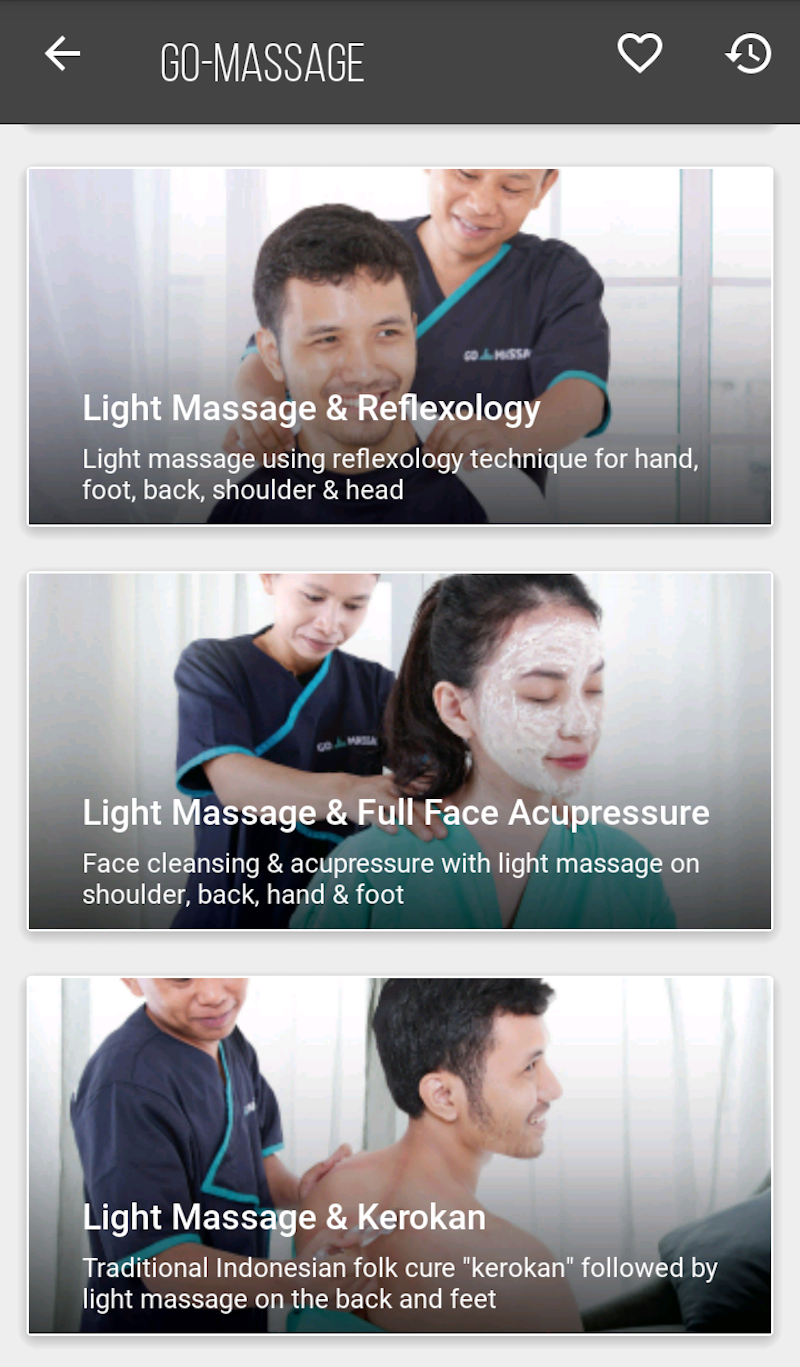View order history clock icon
This screenshot has height=1367, width=800.
[748, 54]
